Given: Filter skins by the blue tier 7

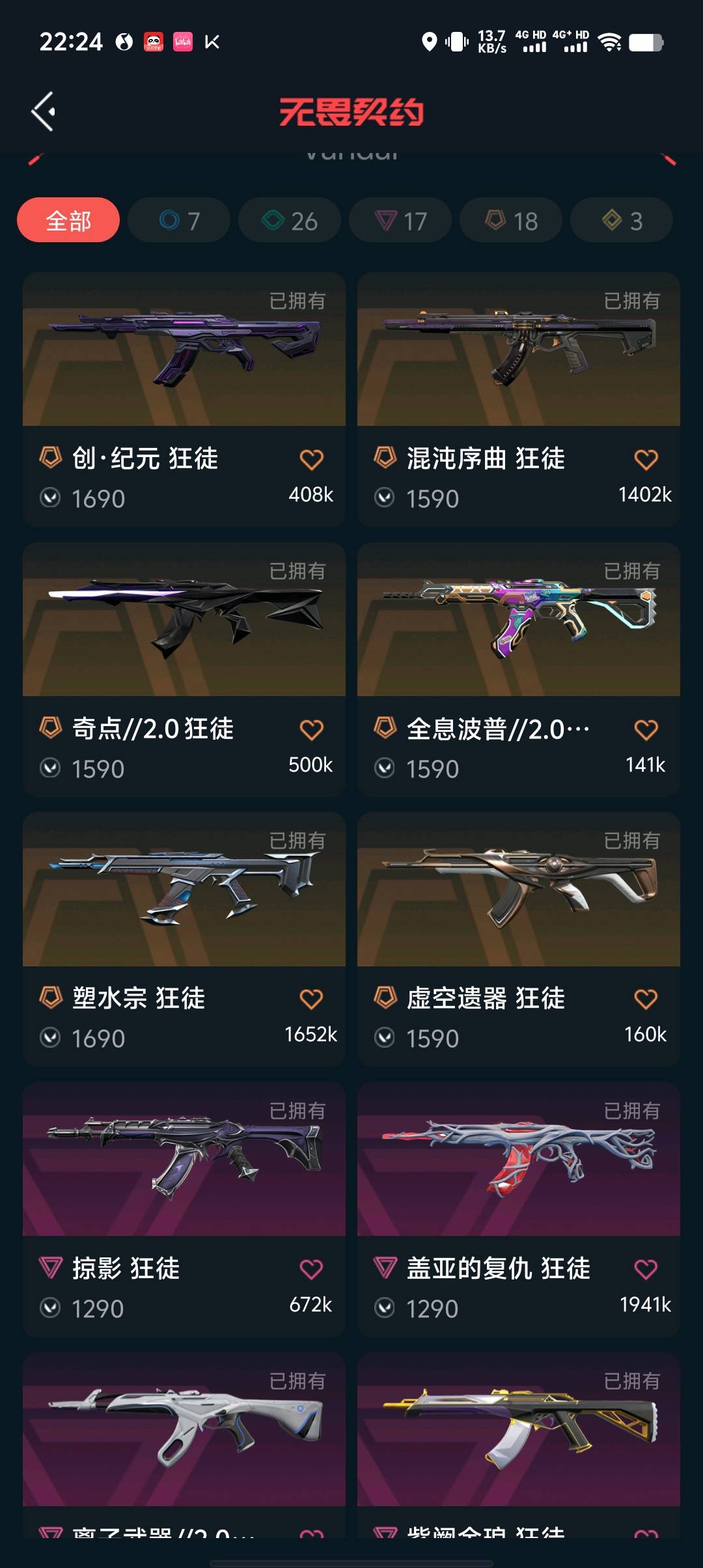Looking at the screenshot, I should click(x=179, y=221).
